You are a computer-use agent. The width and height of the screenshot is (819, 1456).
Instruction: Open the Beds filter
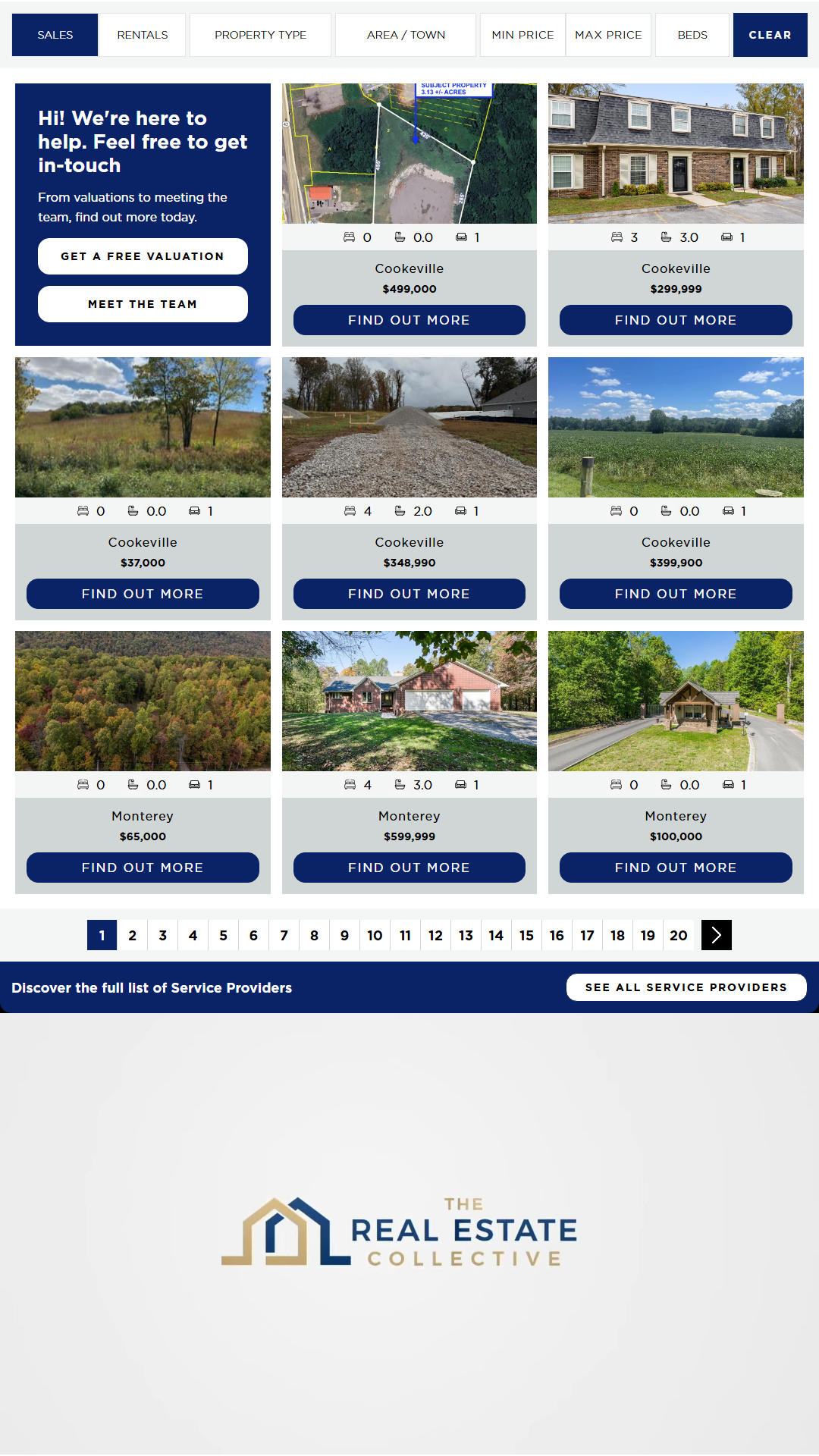coord(692,35)
